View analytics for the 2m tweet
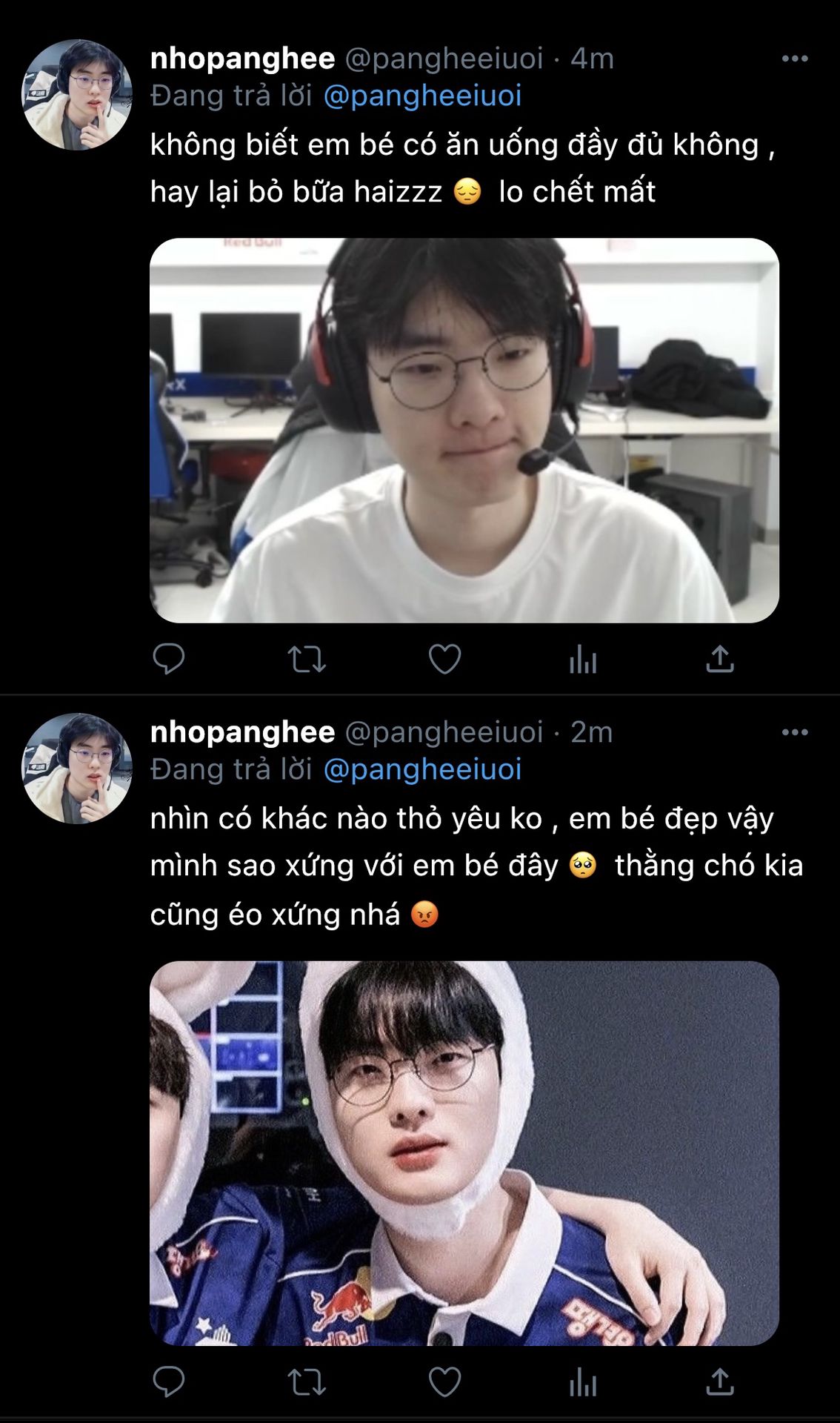 click(583, 1382)
